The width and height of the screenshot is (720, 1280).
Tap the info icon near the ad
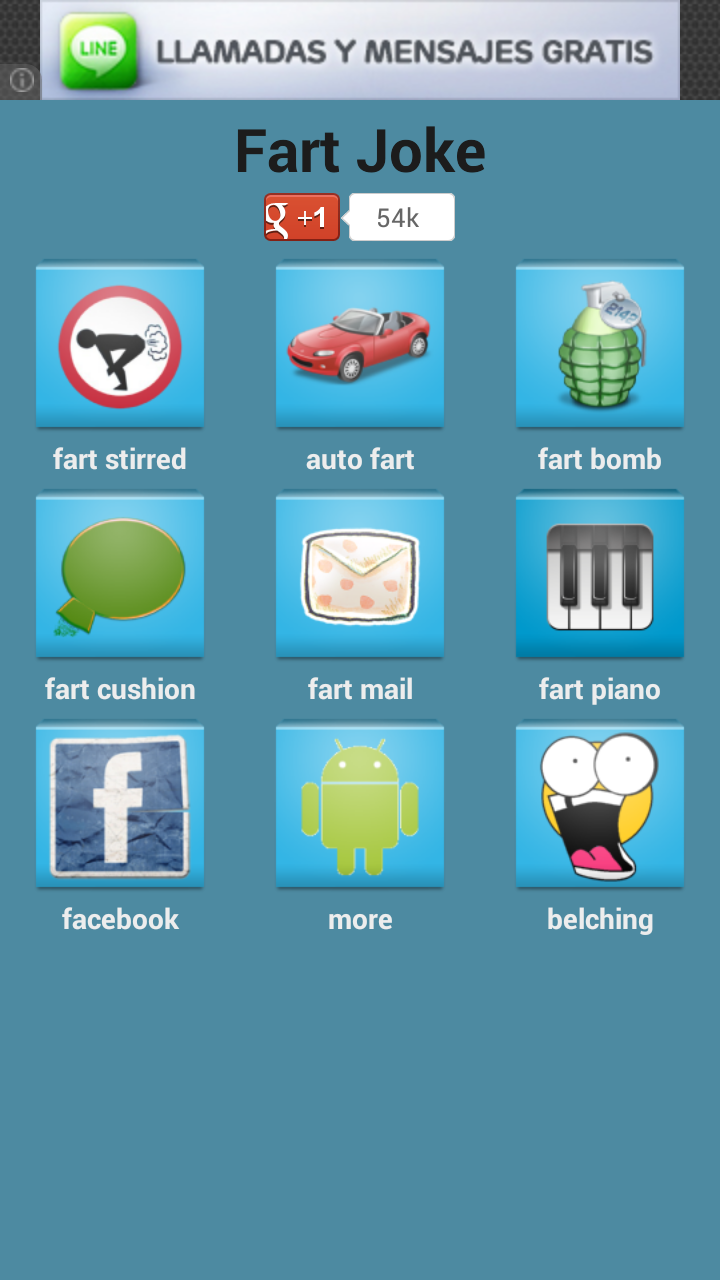pyautogui.click(x=20, y=81)
